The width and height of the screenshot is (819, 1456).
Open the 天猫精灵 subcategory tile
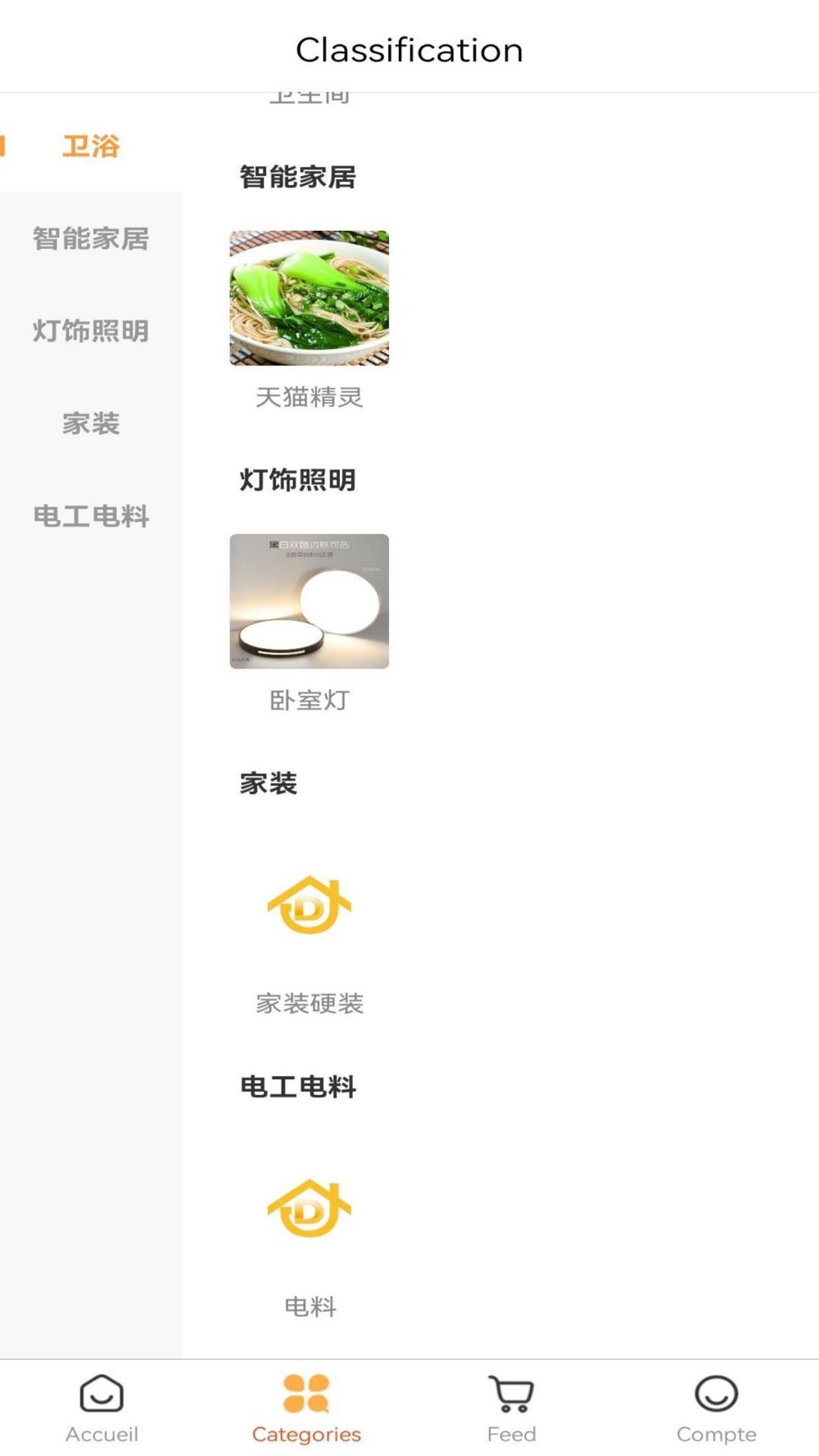(309, 319)
